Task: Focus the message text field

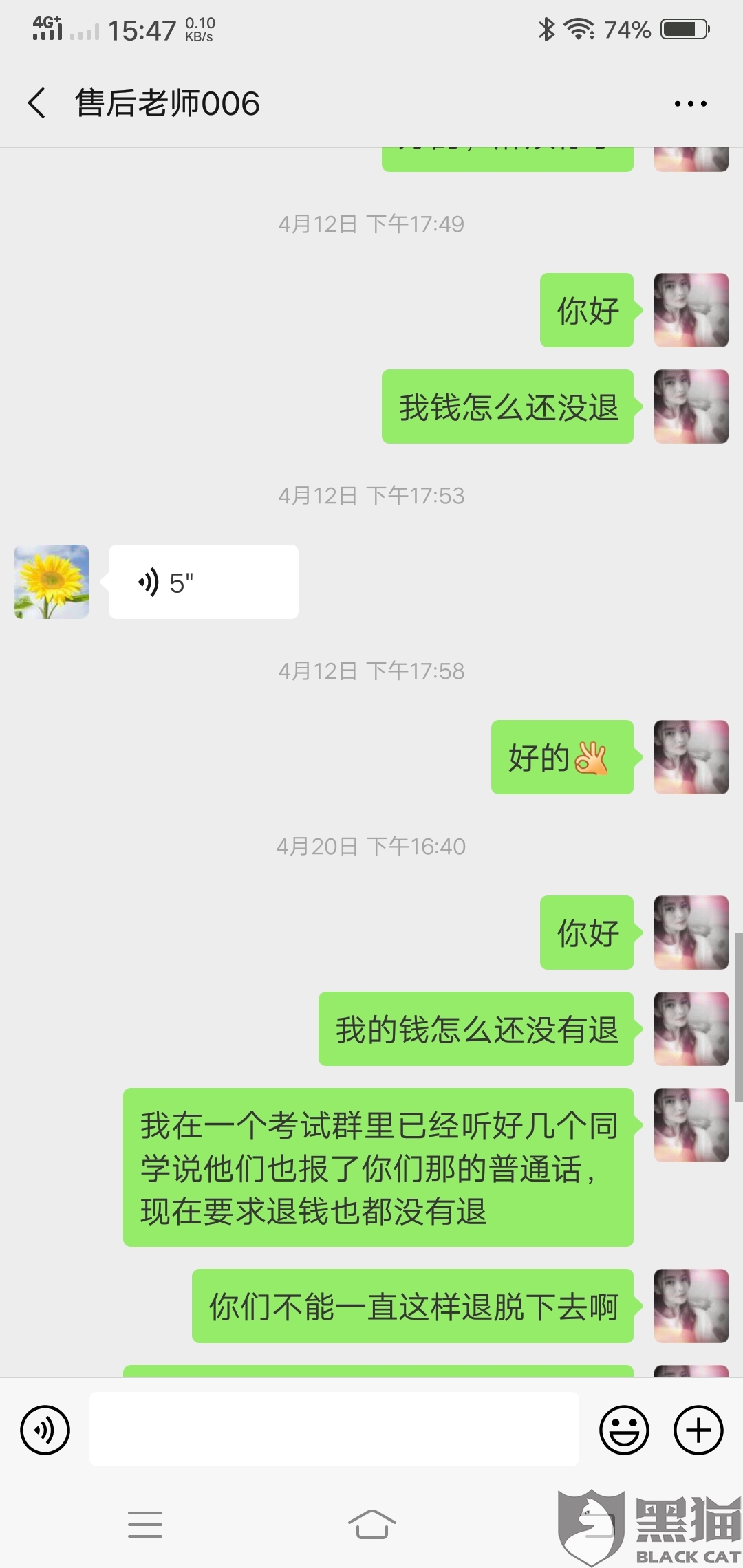Action: [334, 1429]
